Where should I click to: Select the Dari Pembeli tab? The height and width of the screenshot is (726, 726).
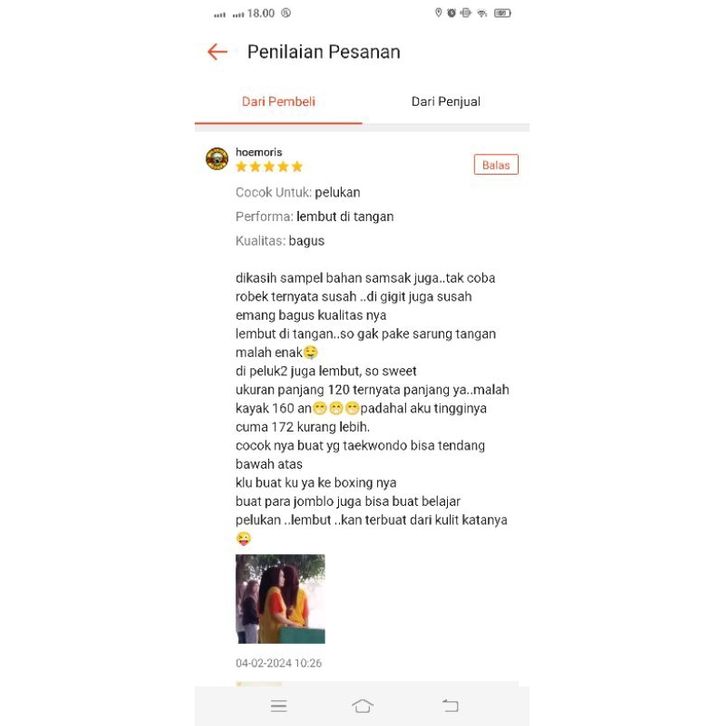278,102
